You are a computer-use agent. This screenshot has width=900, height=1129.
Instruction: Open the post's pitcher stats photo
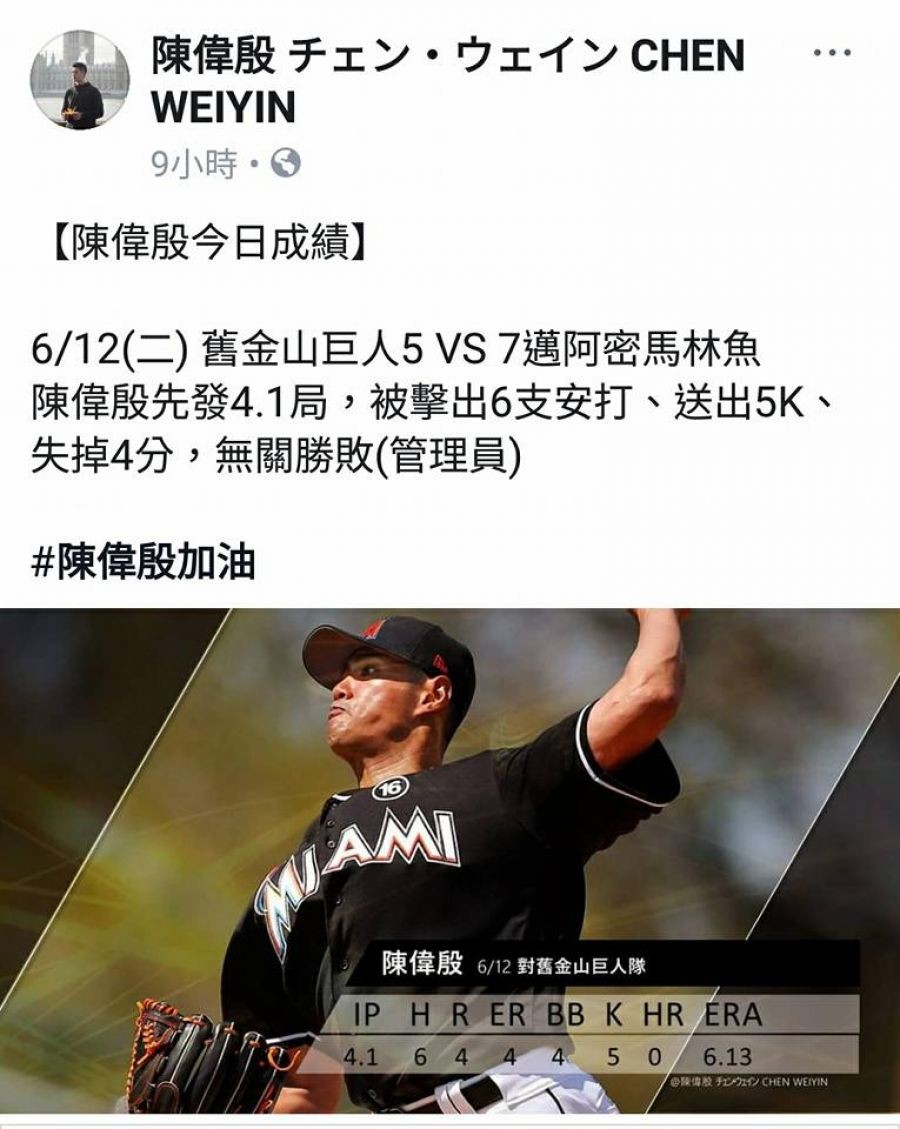pos(450,860)
